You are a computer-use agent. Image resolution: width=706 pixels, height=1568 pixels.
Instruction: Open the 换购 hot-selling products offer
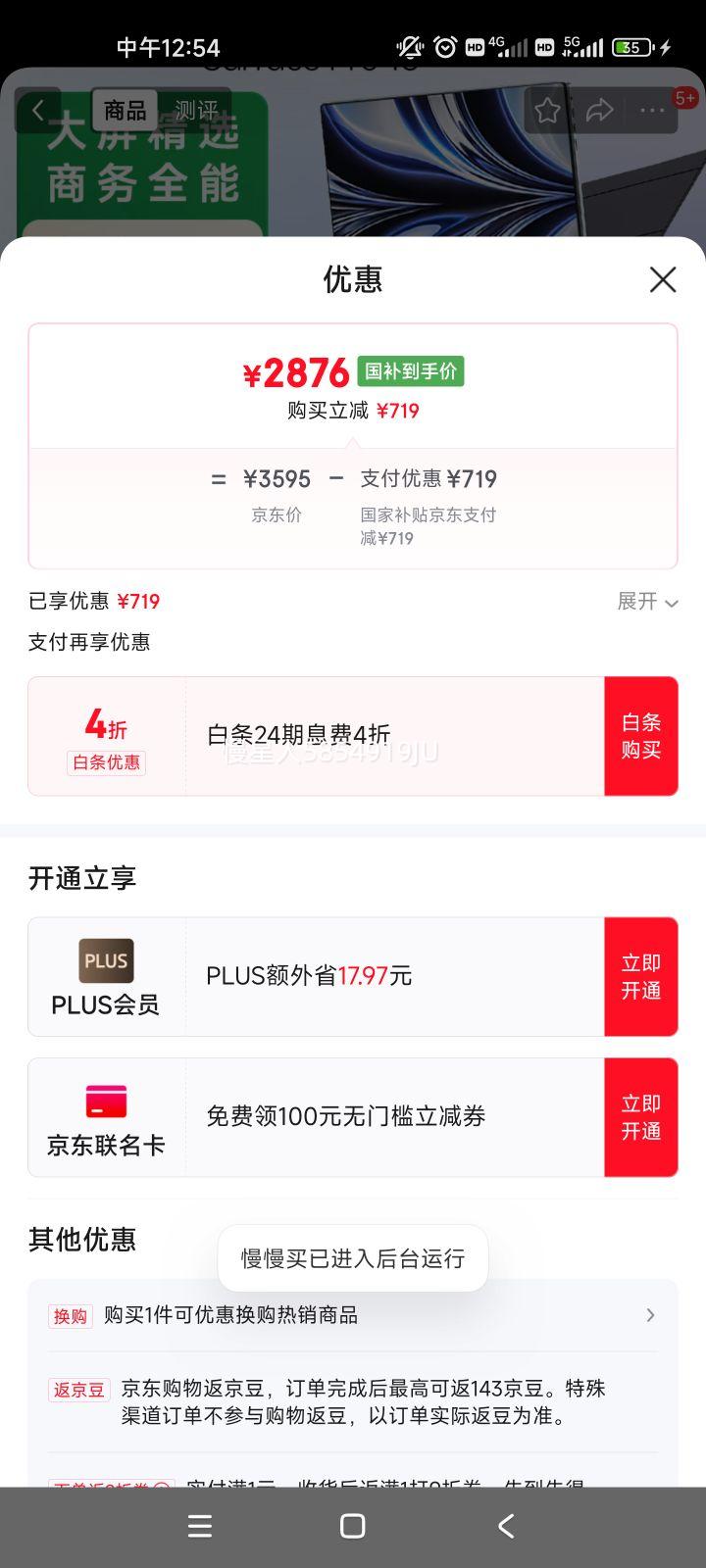click(353, 1315)
